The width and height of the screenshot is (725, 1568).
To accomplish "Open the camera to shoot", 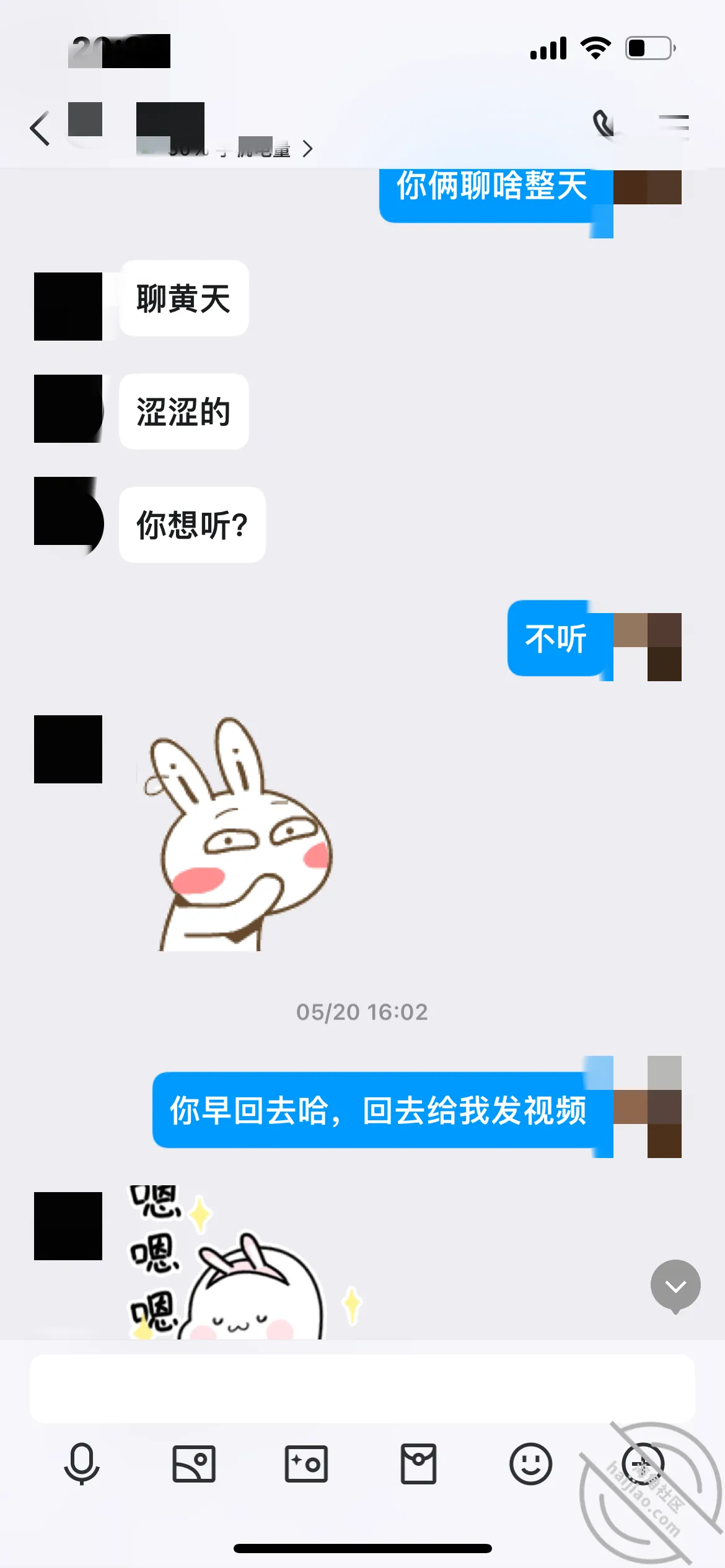I will (x=306, y=1464).
